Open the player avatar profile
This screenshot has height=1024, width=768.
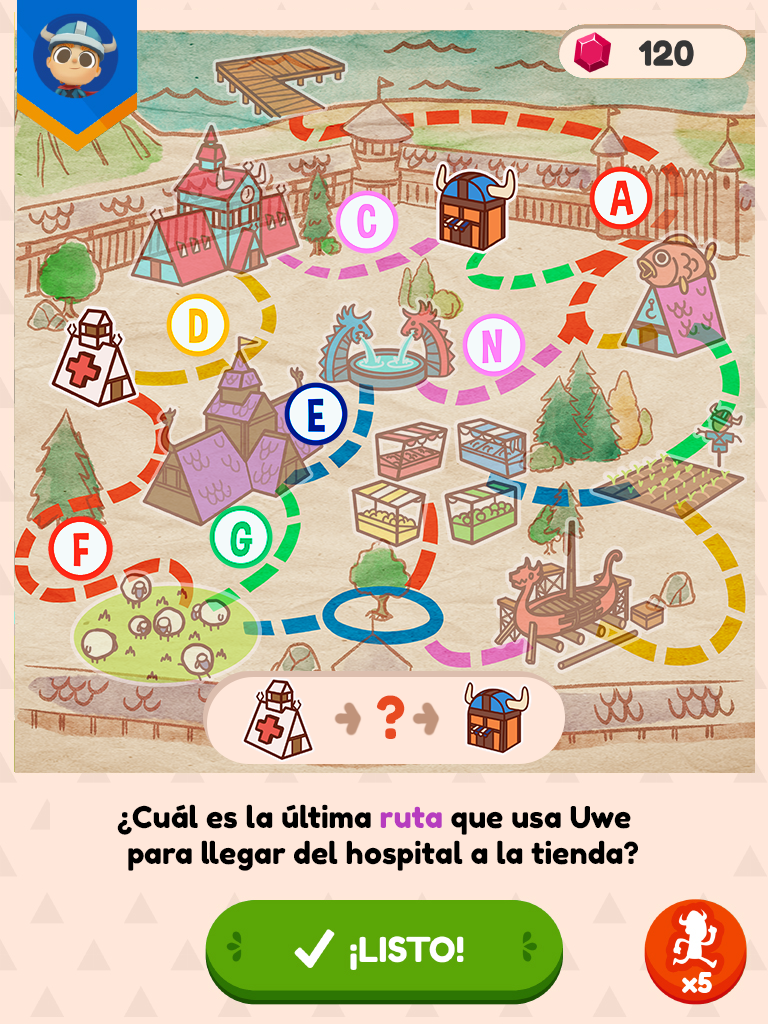point(75,57)
